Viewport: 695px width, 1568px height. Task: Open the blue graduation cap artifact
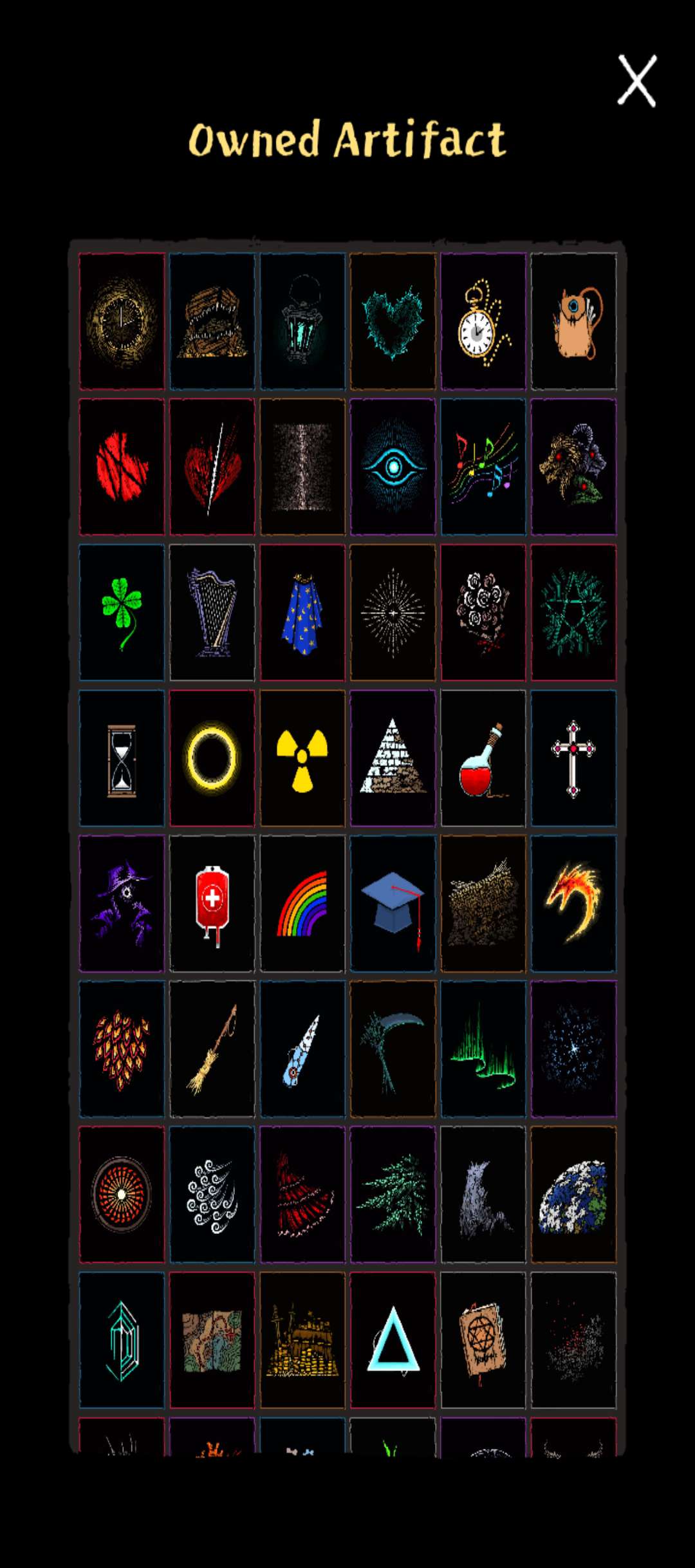(x=393, y=904)
